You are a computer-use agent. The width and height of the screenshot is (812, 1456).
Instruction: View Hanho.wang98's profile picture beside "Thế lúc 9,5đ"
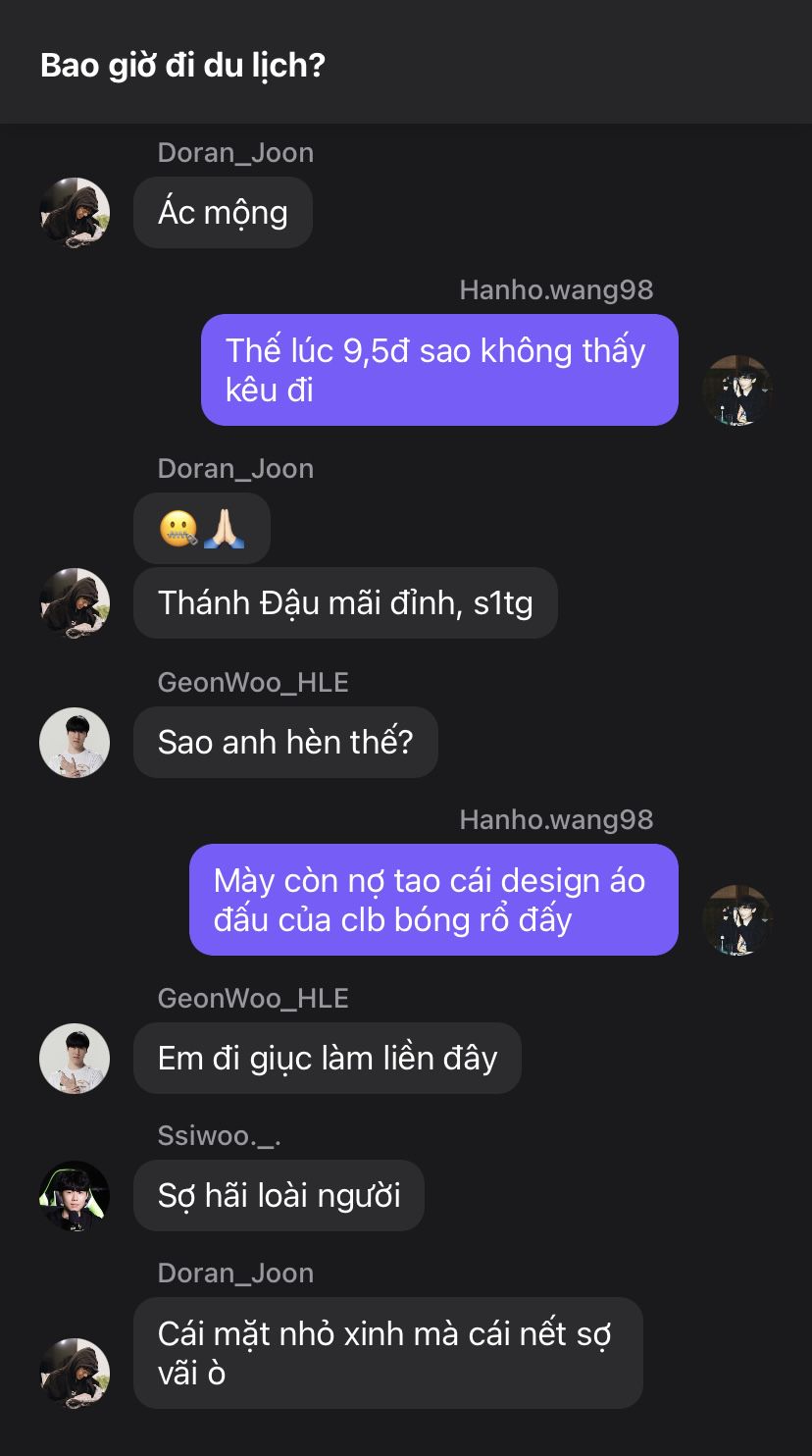pyautogui.click(x=737, y=390)
